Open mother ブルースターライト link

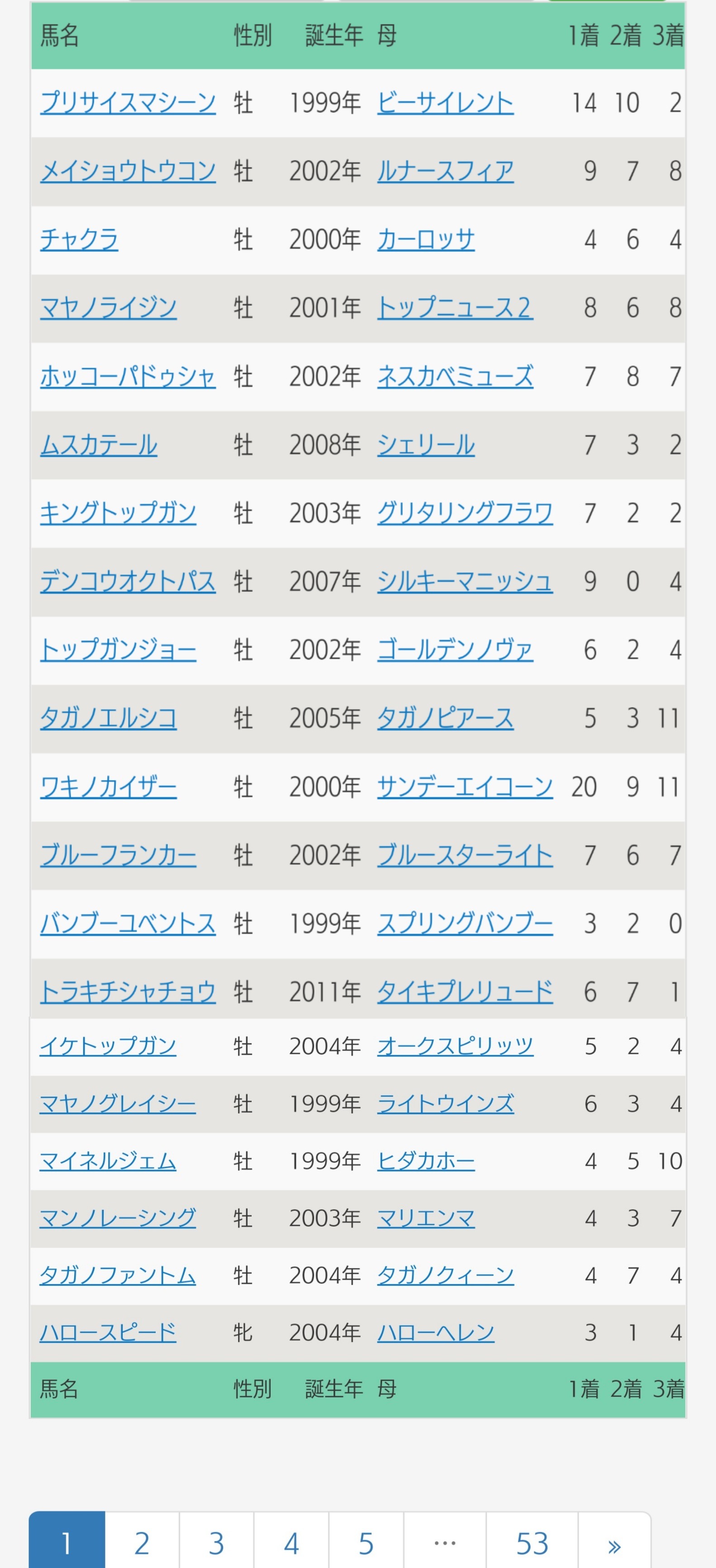[464, 855]
